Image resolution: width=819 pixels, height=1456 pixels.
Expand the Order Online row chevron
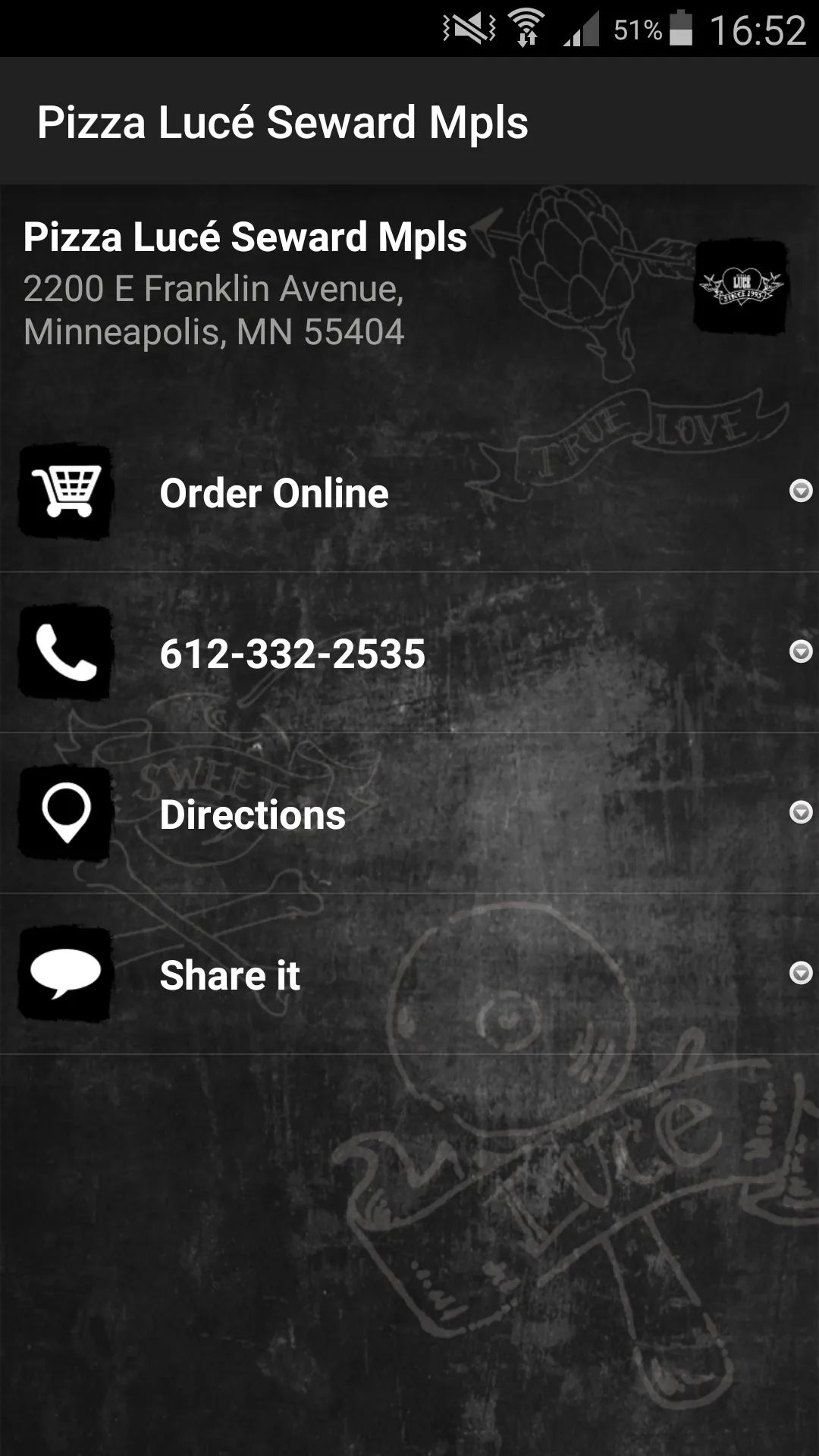(x=800, y=492)
